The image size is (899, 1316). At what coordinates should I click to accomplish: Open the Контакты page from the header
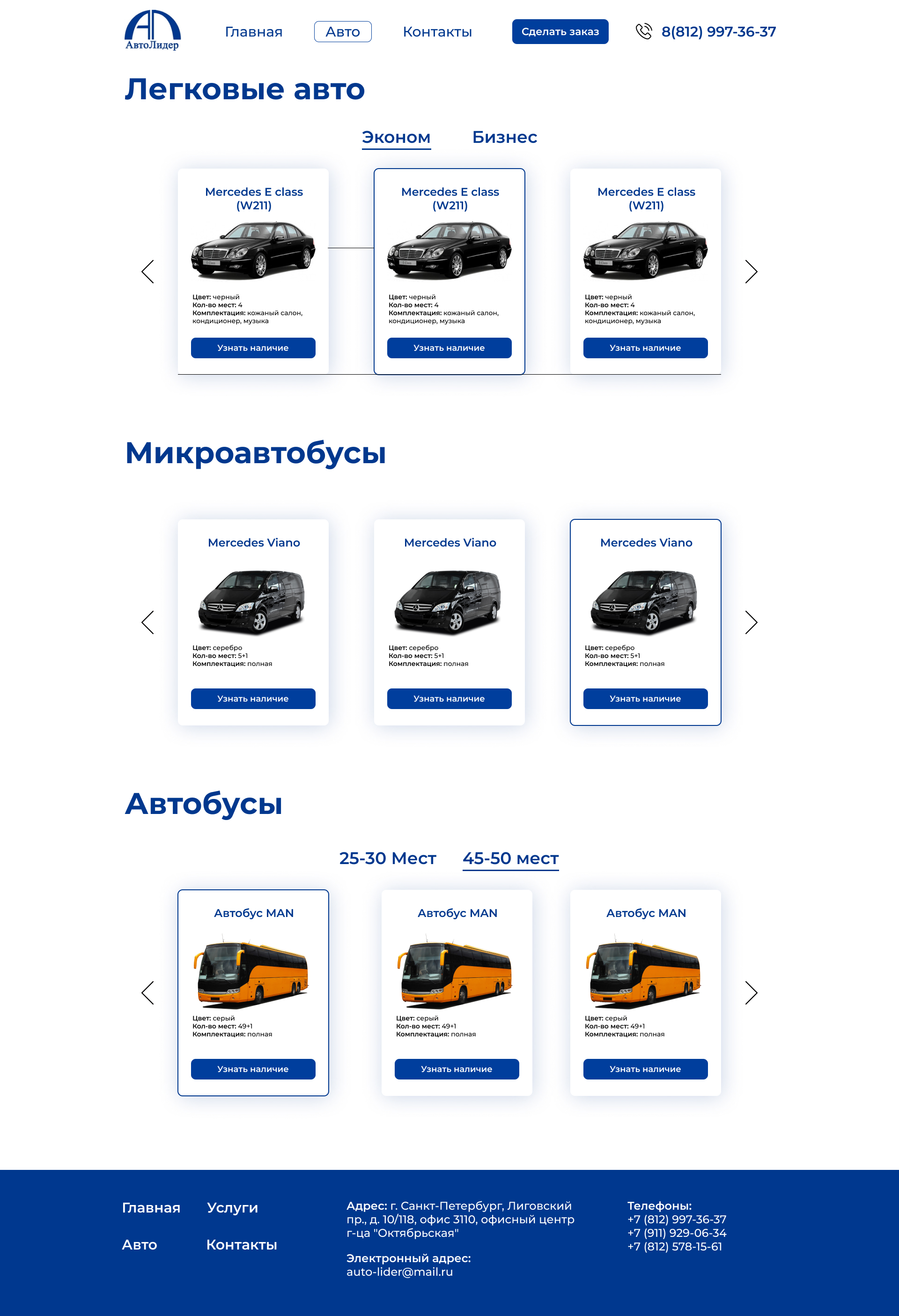tap(437, 32)
